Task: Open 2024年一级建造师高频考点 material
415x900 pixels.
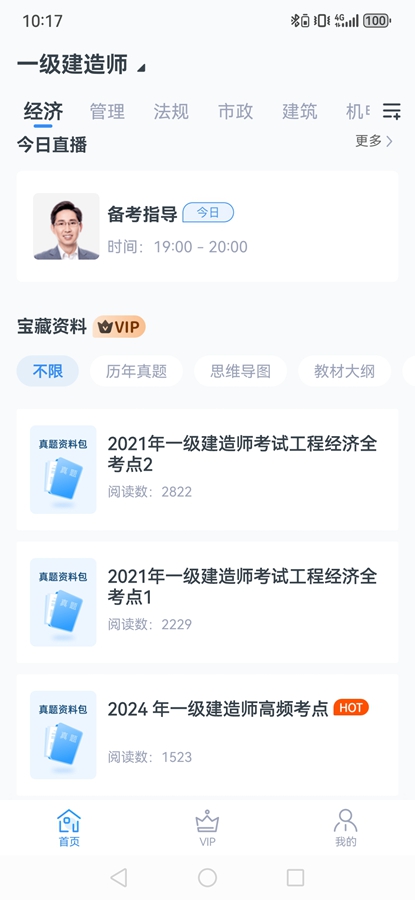Action: tap(207, 735)
